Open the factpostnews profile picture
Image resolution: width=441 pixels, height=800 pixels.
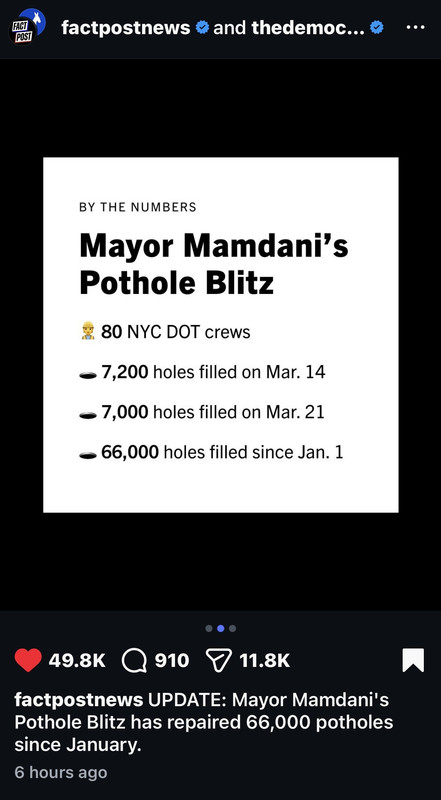coord(28,27)
